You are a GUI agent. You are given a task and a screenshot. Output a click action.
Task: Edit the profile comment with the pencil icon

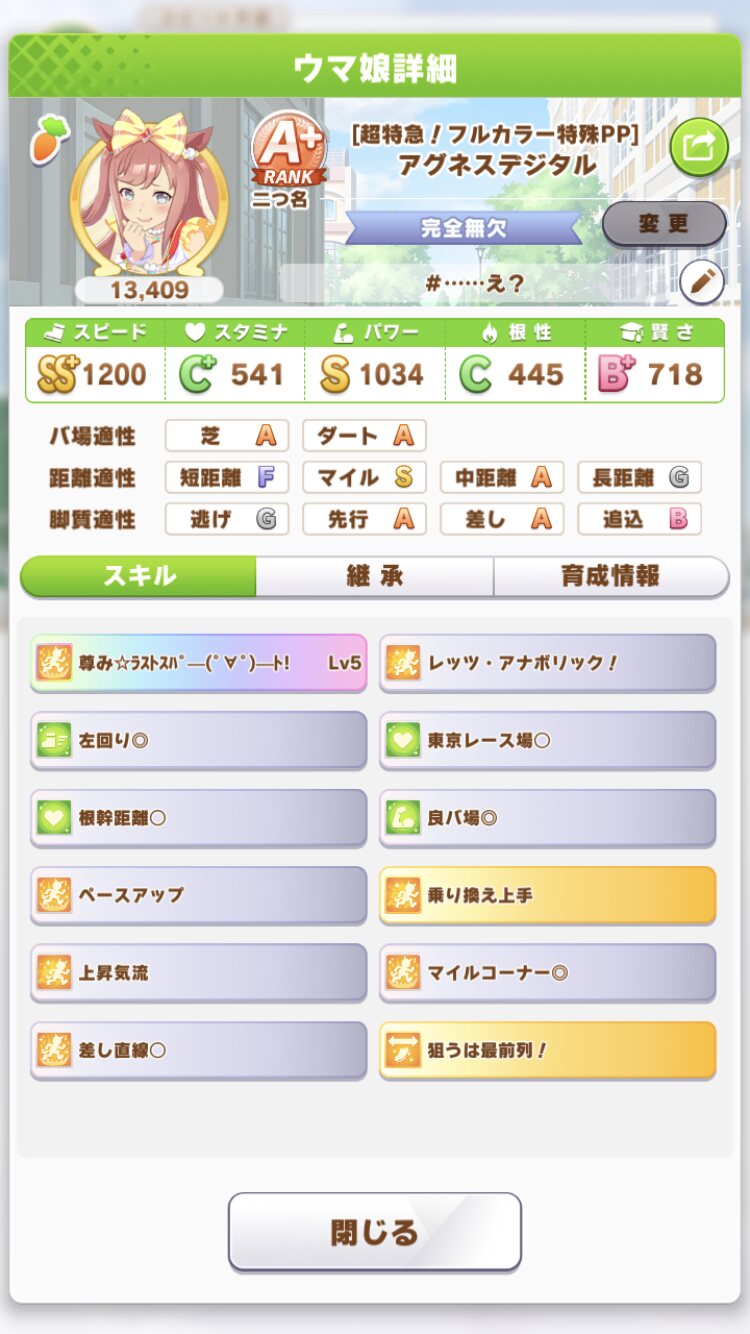point(702,283)
